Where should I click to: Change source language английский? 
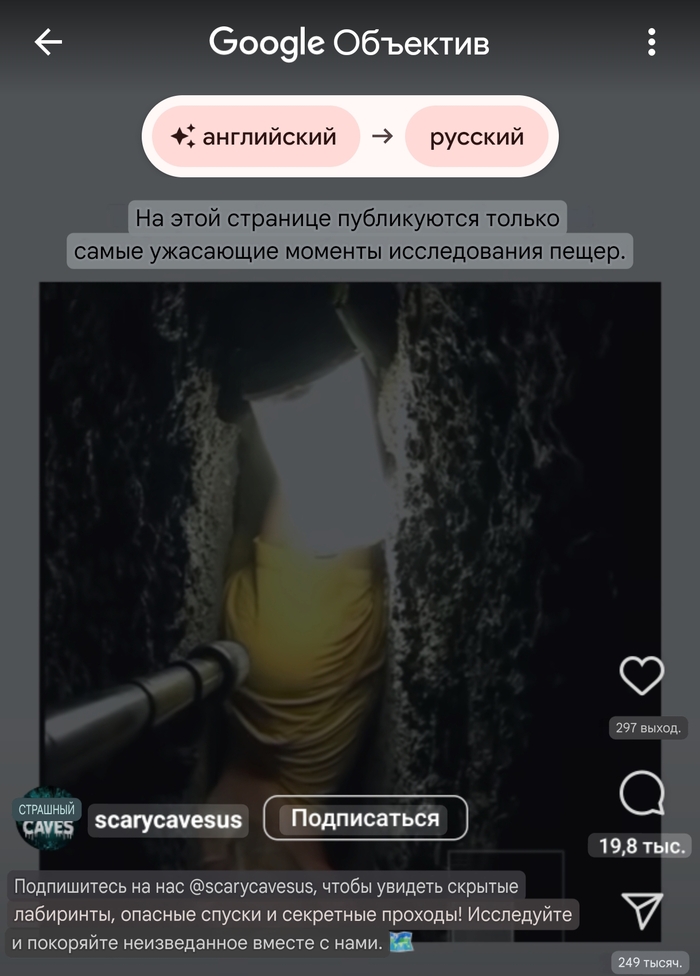coord(254,137)
